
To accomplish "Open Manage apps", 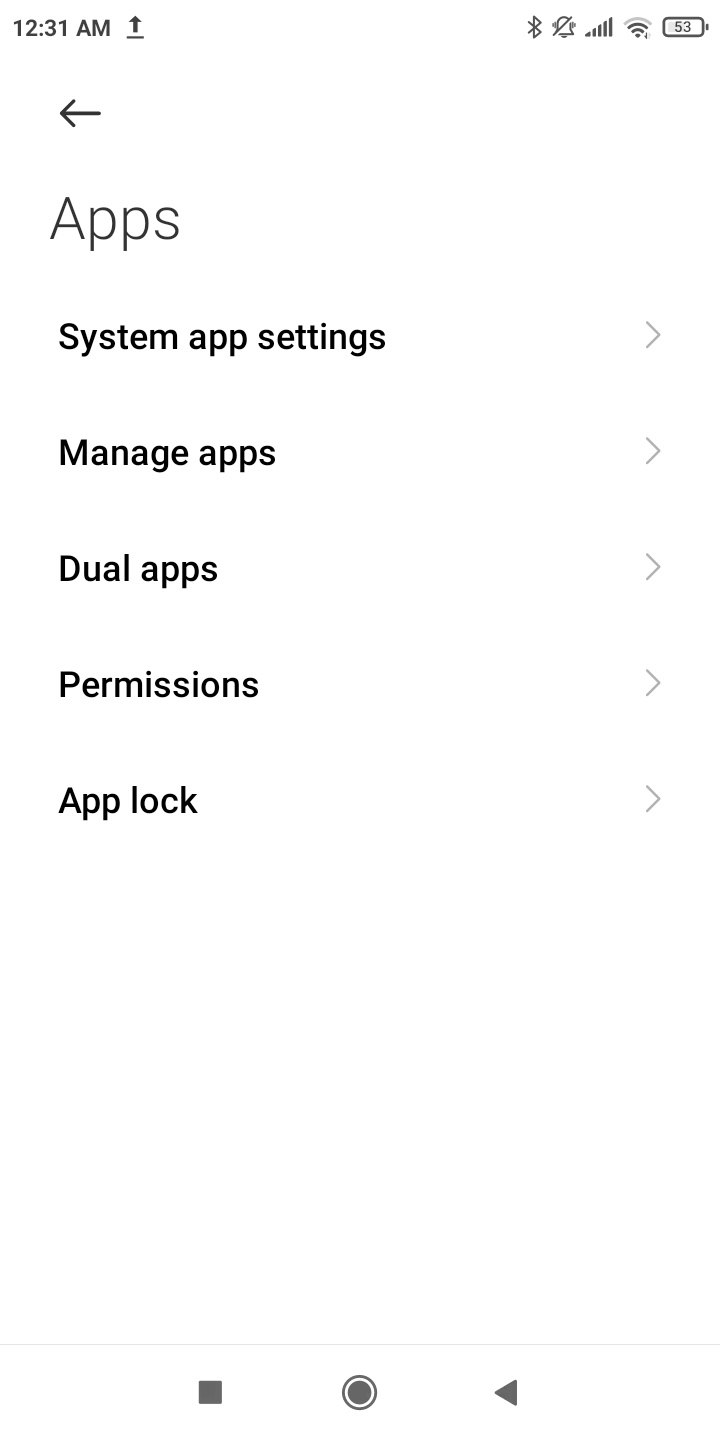I will [360, 452].
